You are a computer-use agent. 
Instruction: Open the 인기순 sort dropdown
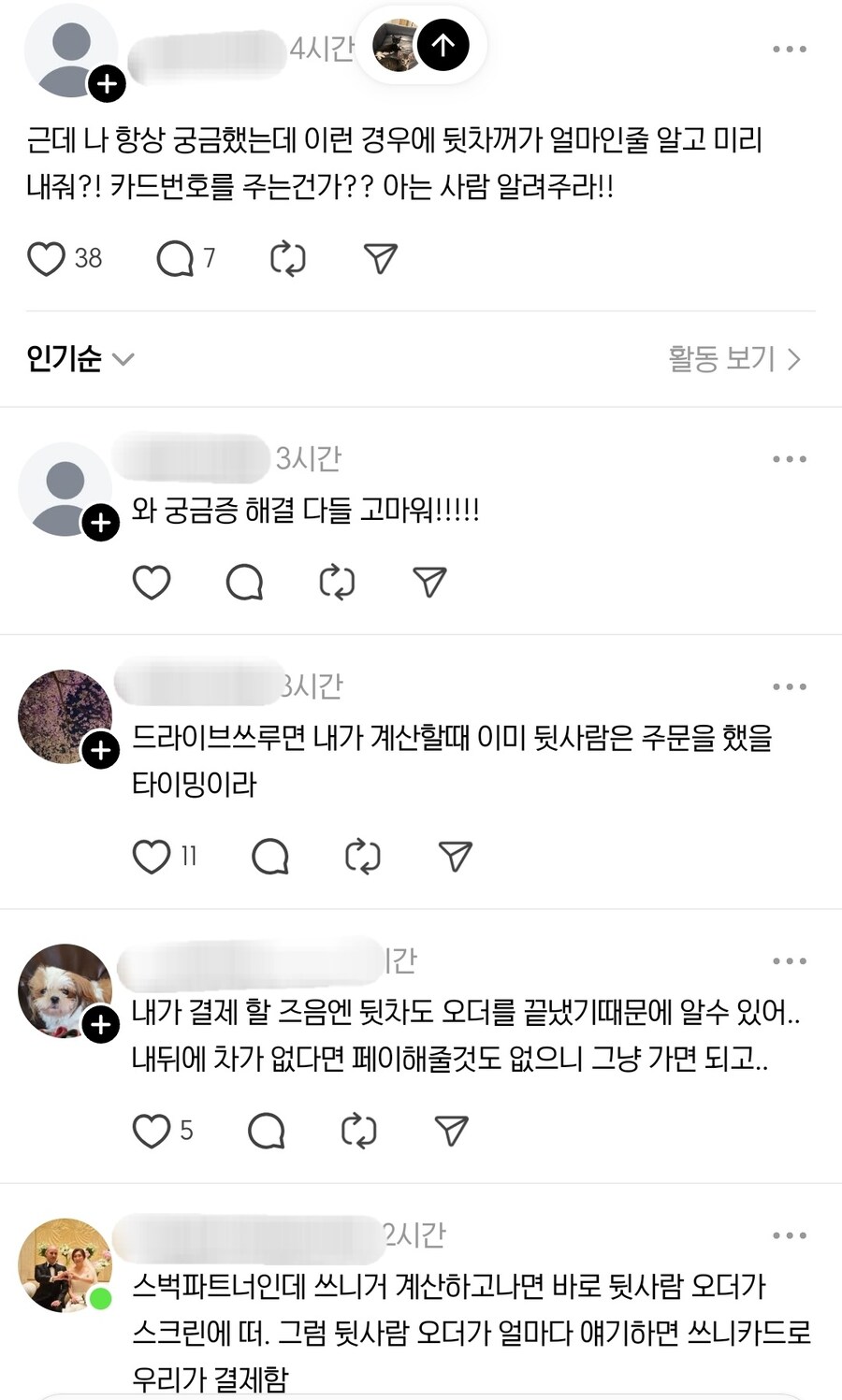[x=80, y=357]
